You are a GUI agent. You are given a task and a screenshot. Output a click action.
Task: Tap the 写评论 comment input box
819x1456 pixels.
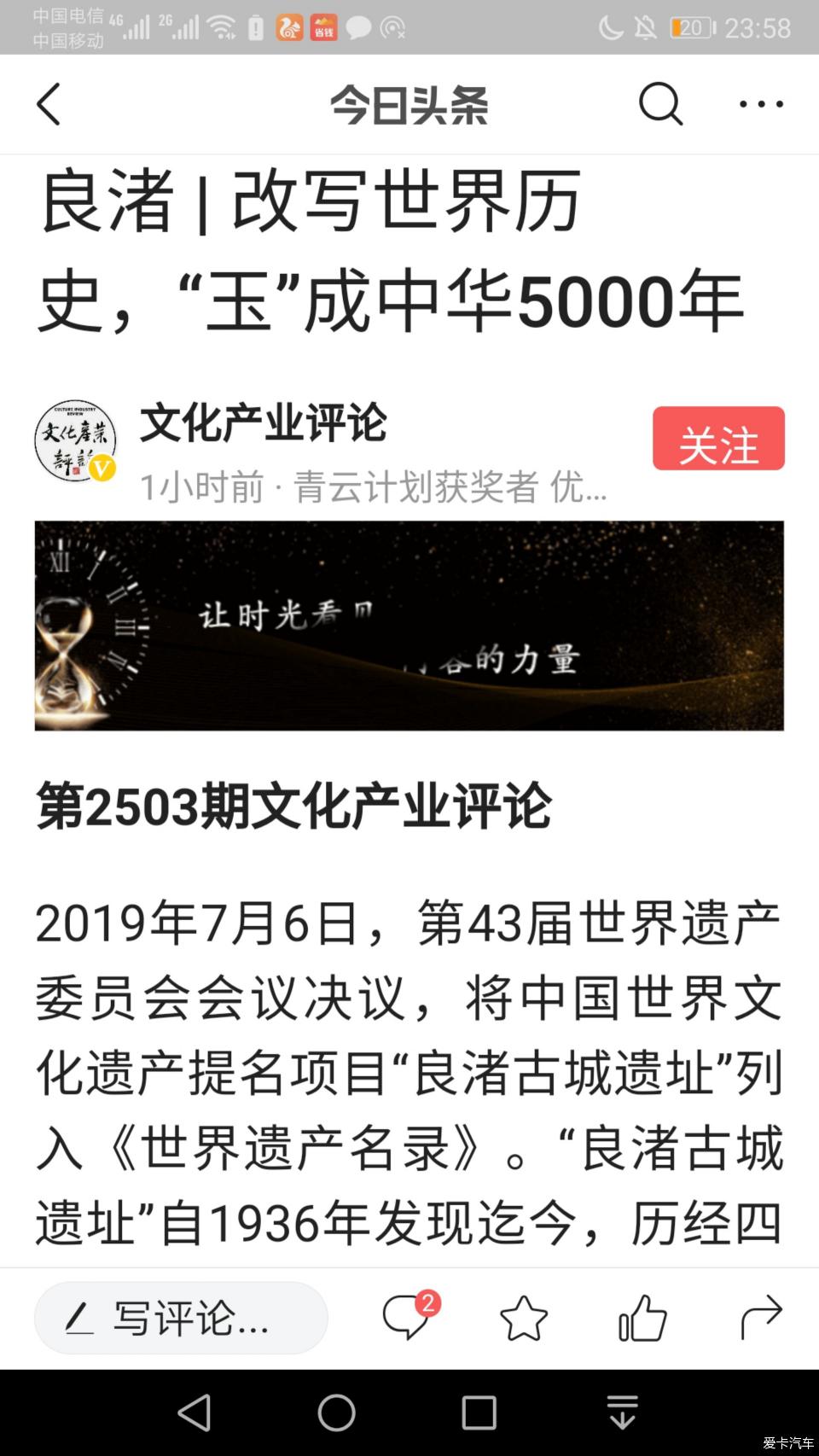[x=181, y=1318]
